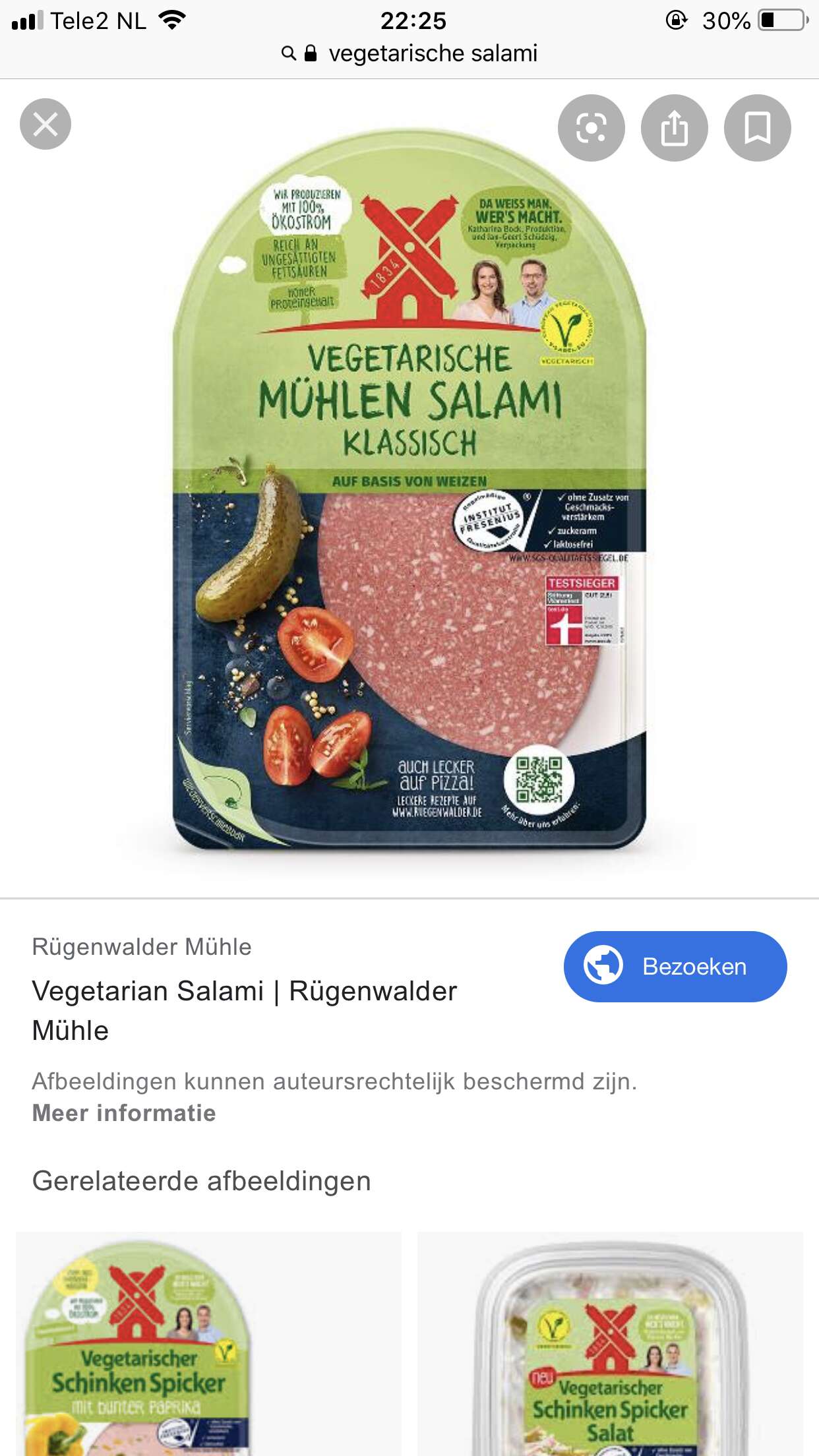The width and height of the screenshot is (819, 1456).
Task: Bookmark this image to a collection
Action: pyautogui.click(x=758, y=128)
